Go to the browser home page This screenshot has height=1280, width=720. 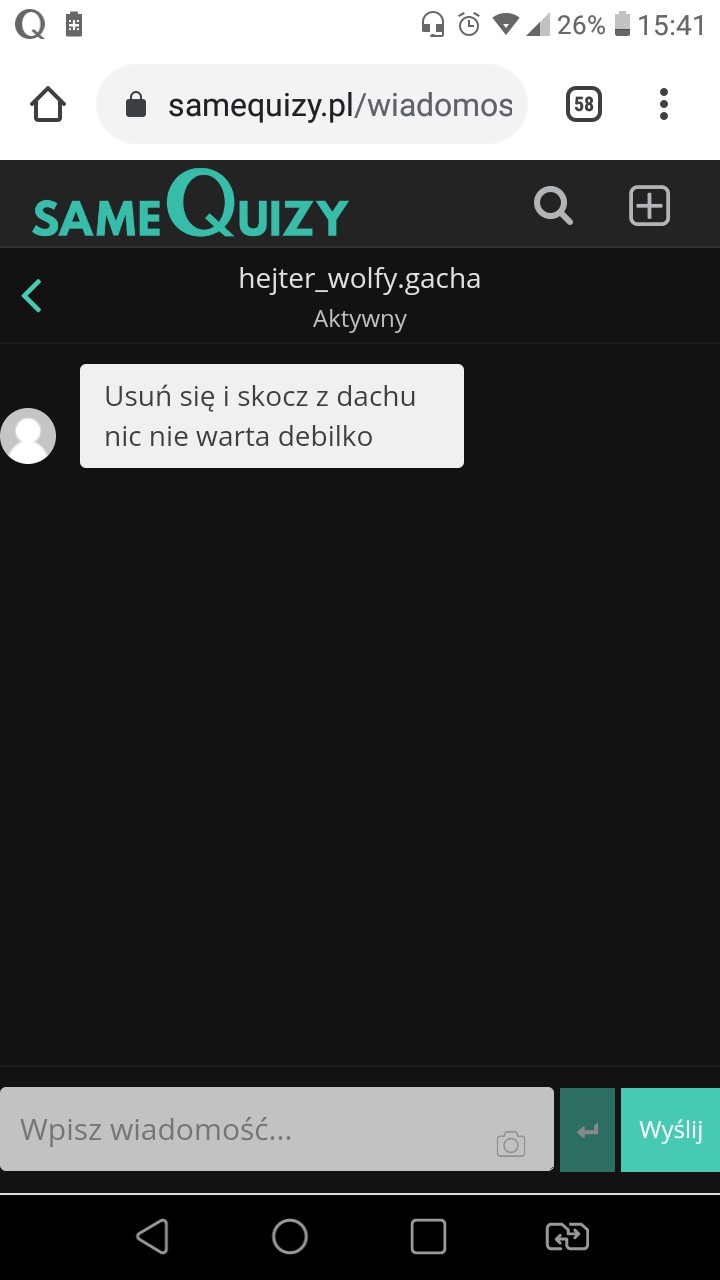pos(48,104)
